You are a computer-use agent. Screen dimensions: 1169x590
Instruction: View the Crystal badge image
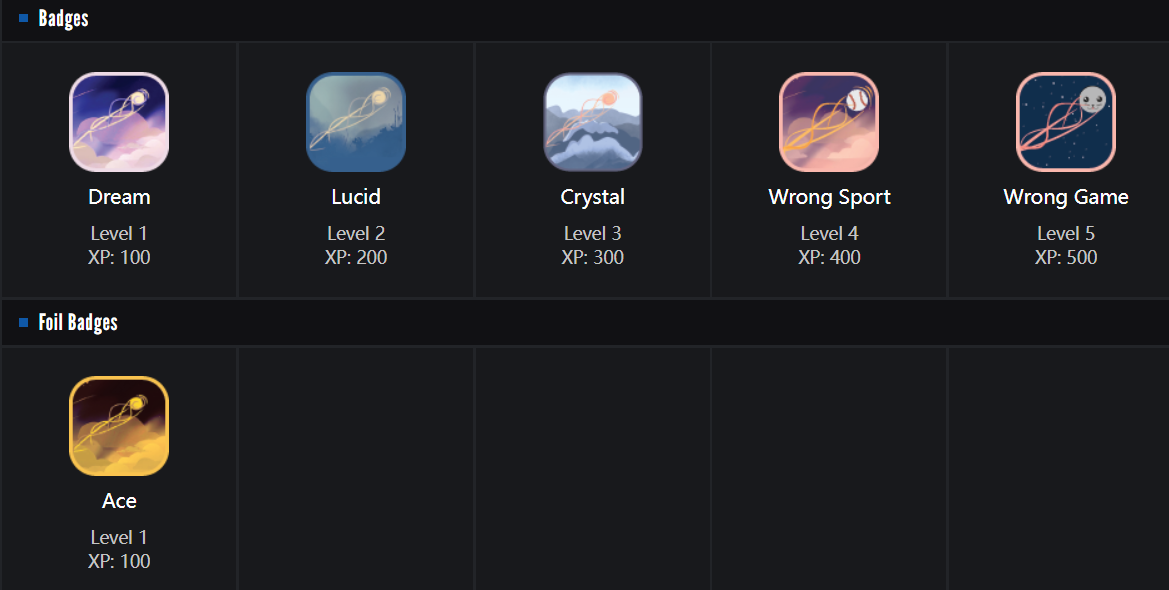coord(592,123)
